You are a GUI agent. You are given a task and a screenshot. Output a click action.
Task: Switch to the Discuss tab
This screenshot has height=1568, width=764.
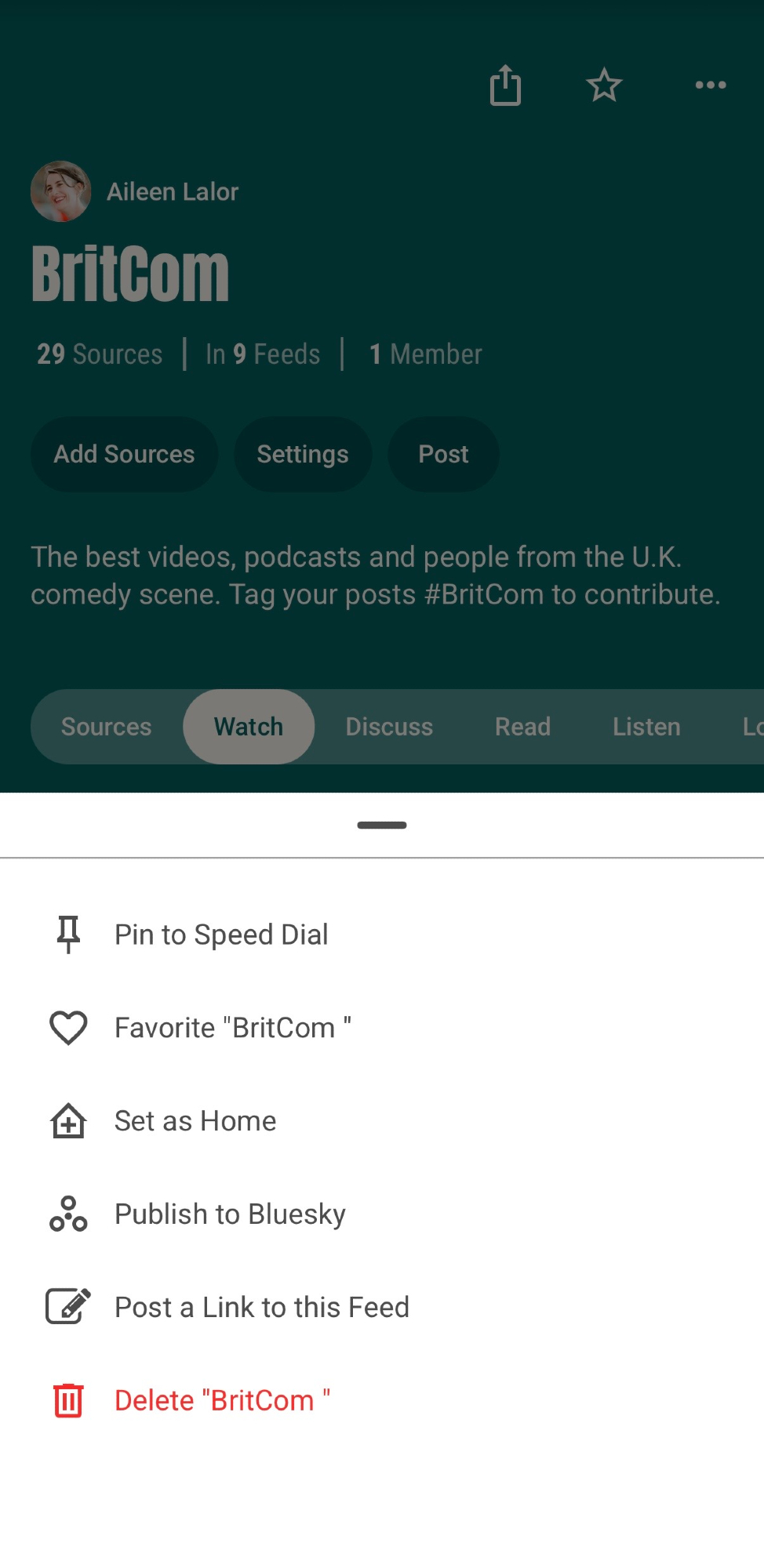point(389,727)
